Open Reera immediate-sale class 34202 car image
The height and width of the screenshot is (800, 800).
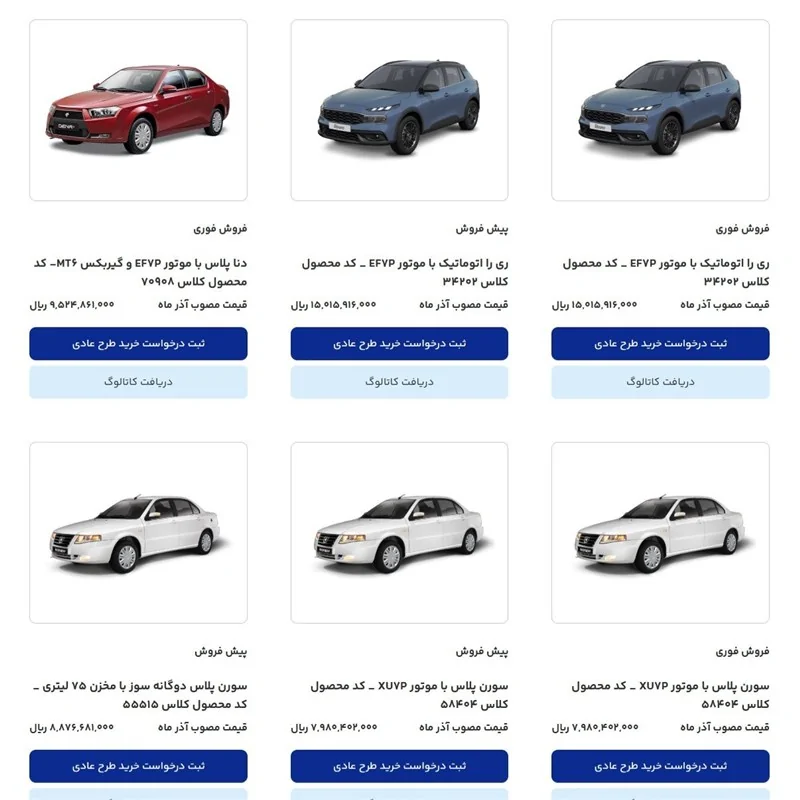pos(660,110)
